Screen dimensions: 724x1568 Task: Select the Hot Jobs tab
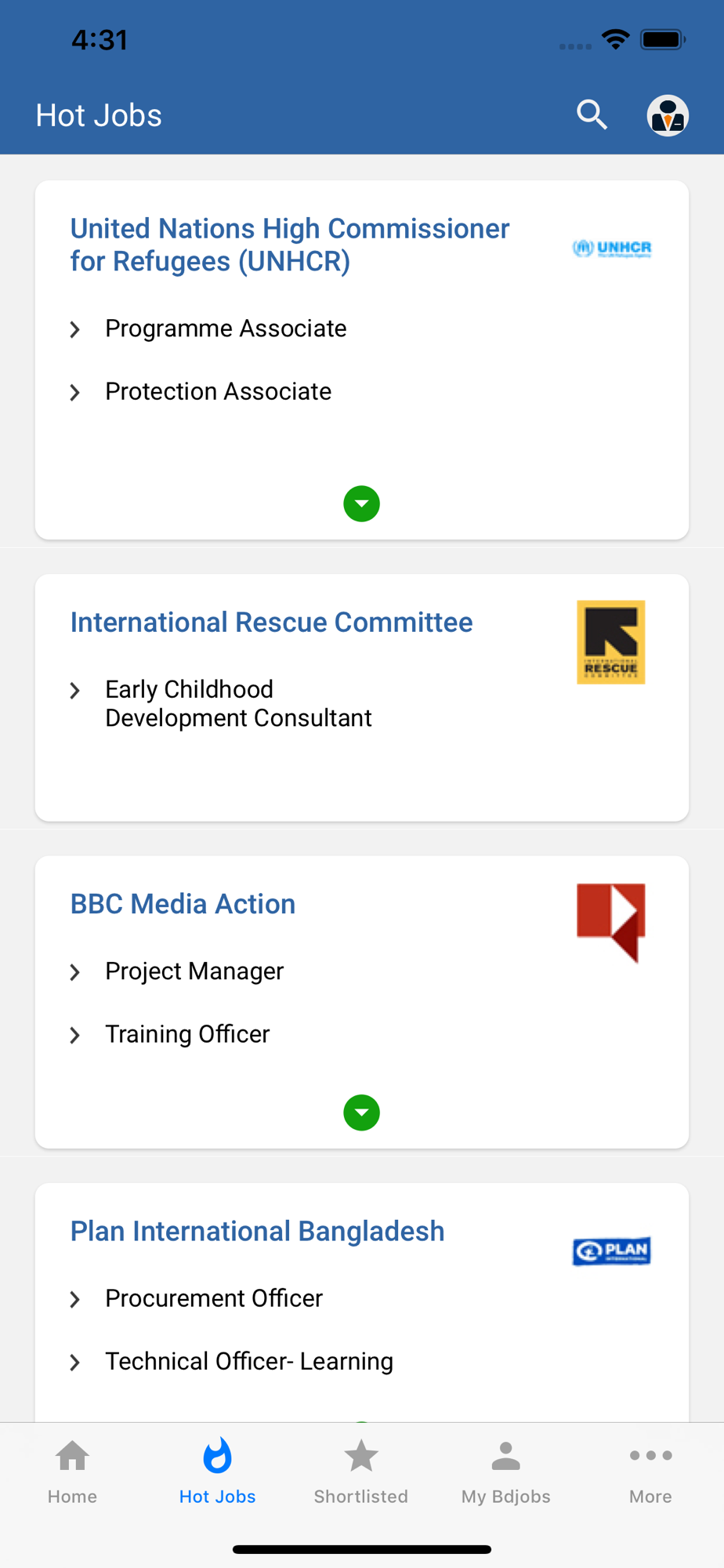click(x=217, y=1472)
